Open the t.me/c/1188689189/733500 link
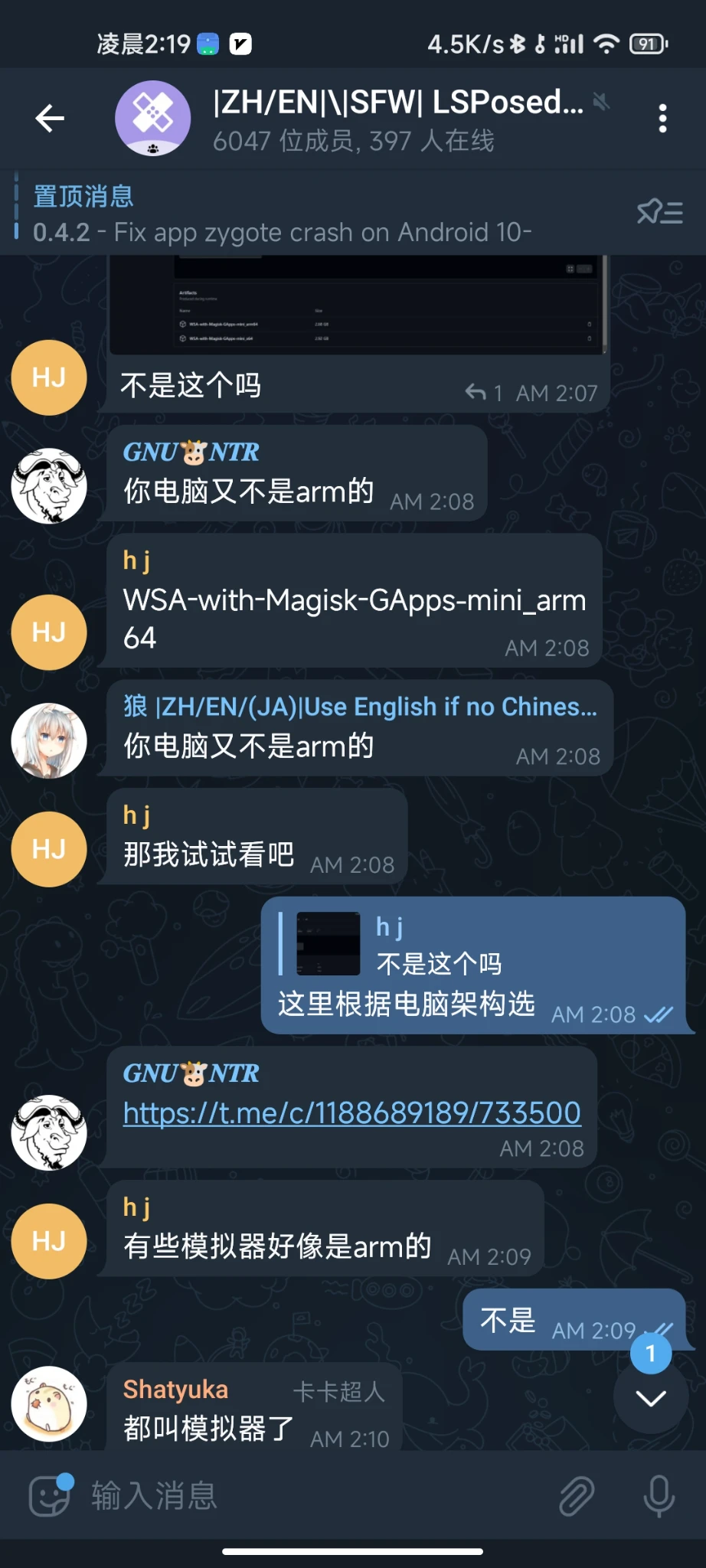 coord(351,1112)
